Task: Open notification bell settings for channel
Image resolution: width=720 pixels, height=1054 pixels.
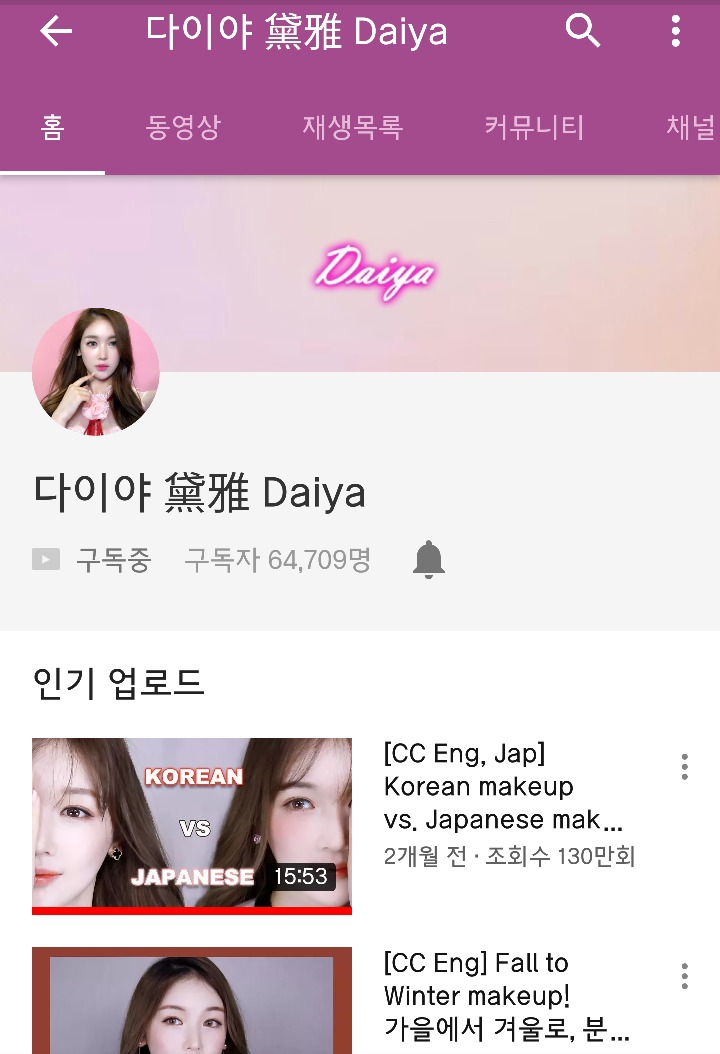Action: 429,560
